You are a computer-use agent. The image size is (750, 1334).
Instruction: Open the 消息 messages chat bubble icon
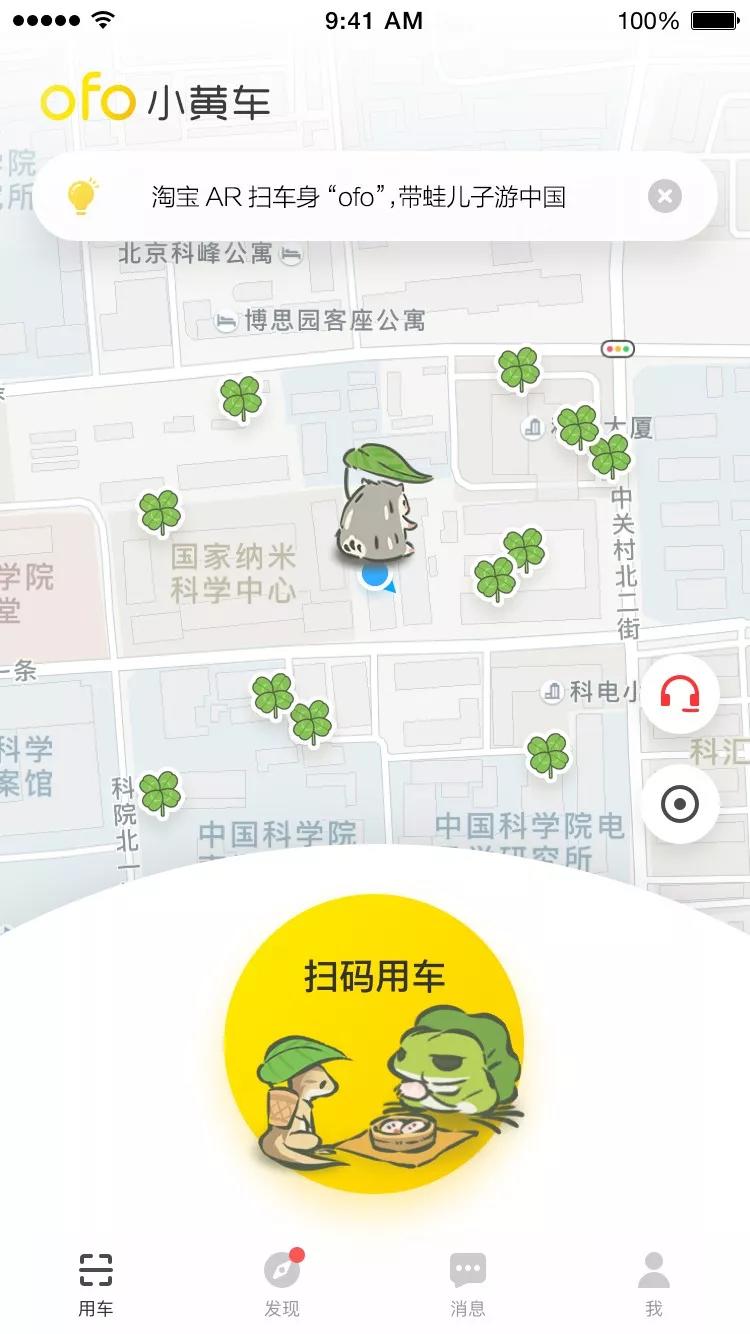[x=469, y=1268]
